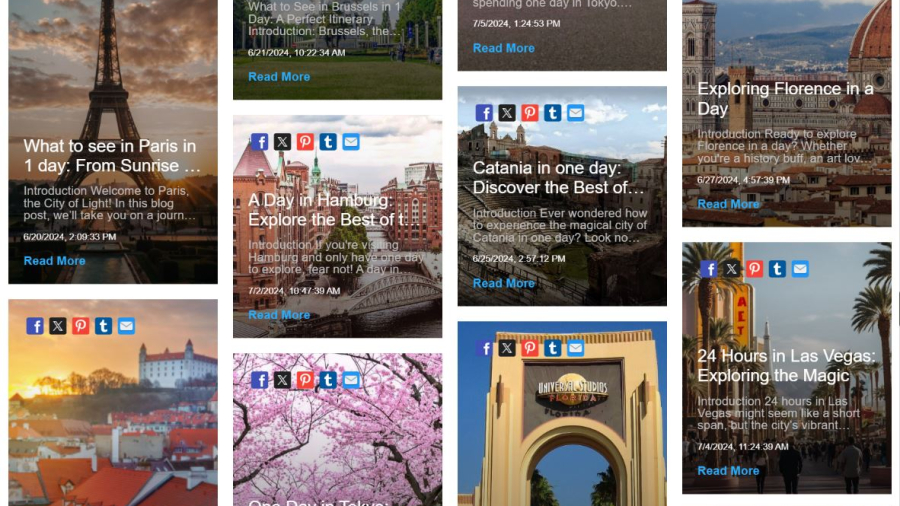Share the Hamburg post on Facebook
This screenshot has width=900, height=506.
coord(260,142)
